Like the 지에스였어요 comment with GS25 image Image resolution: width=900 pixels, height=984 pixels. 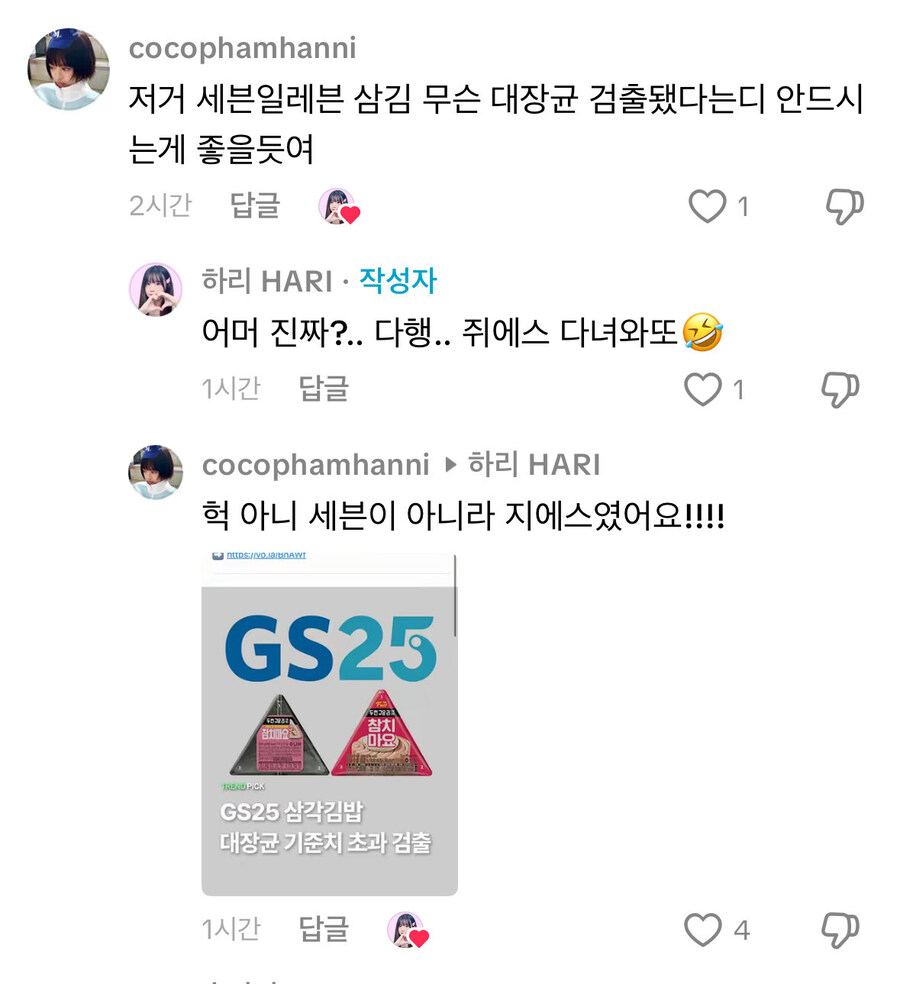tap(703, 930)
